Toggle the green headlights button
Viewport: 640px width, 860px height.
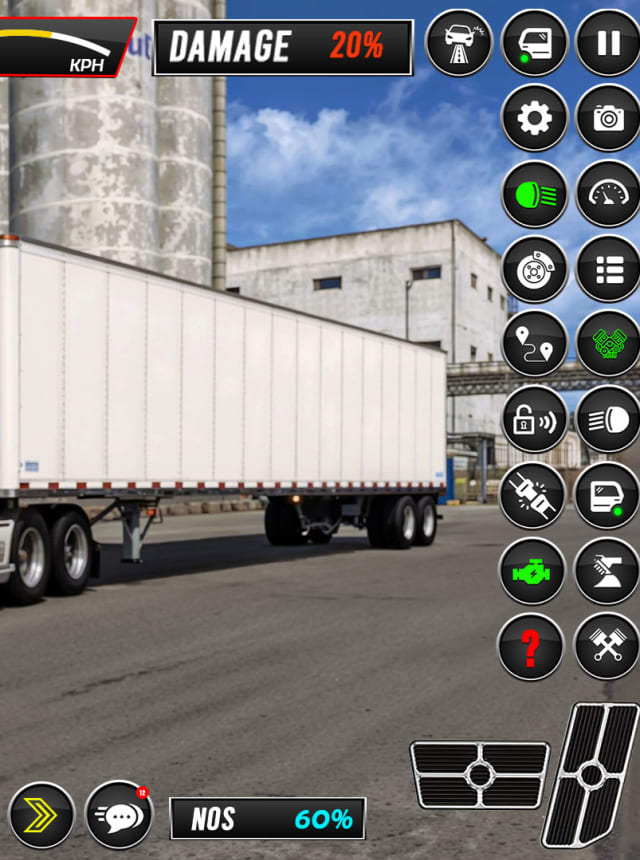(534, 194)
